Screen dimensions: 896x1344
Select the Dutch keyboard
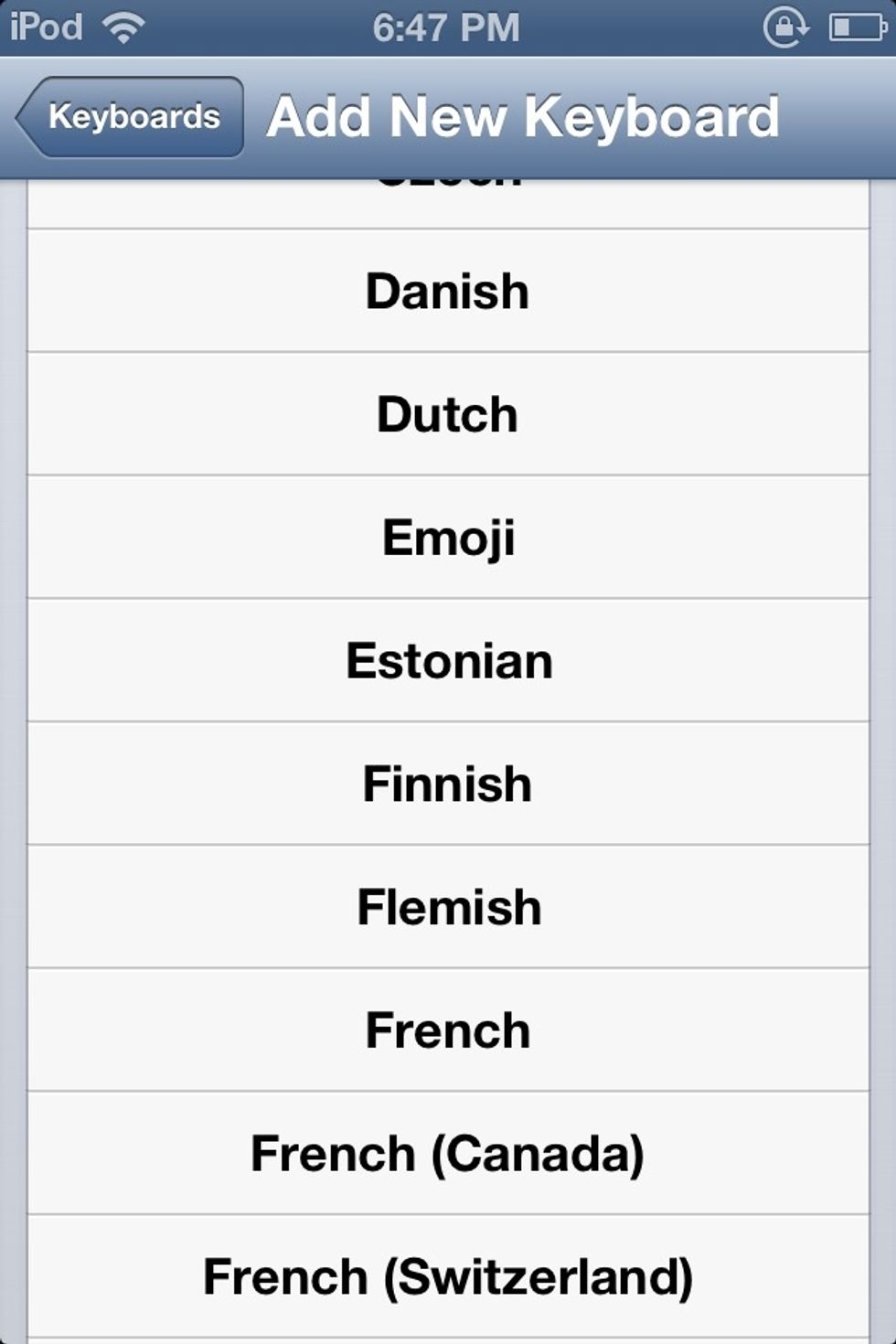pyautogui.click(x=448, y=413)
